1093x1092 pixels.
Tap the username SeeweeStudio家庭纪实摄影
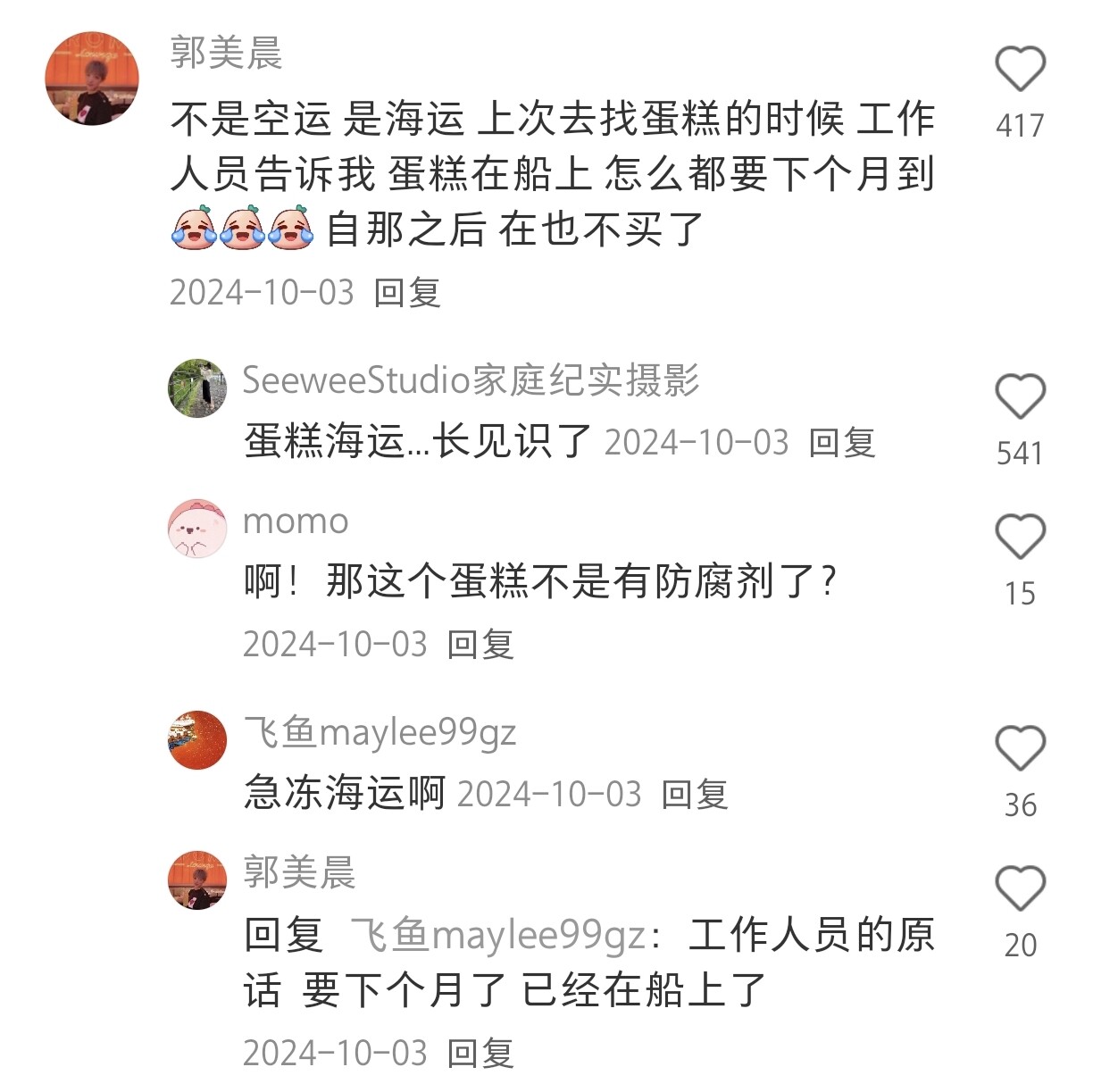[x=471, y=380]
